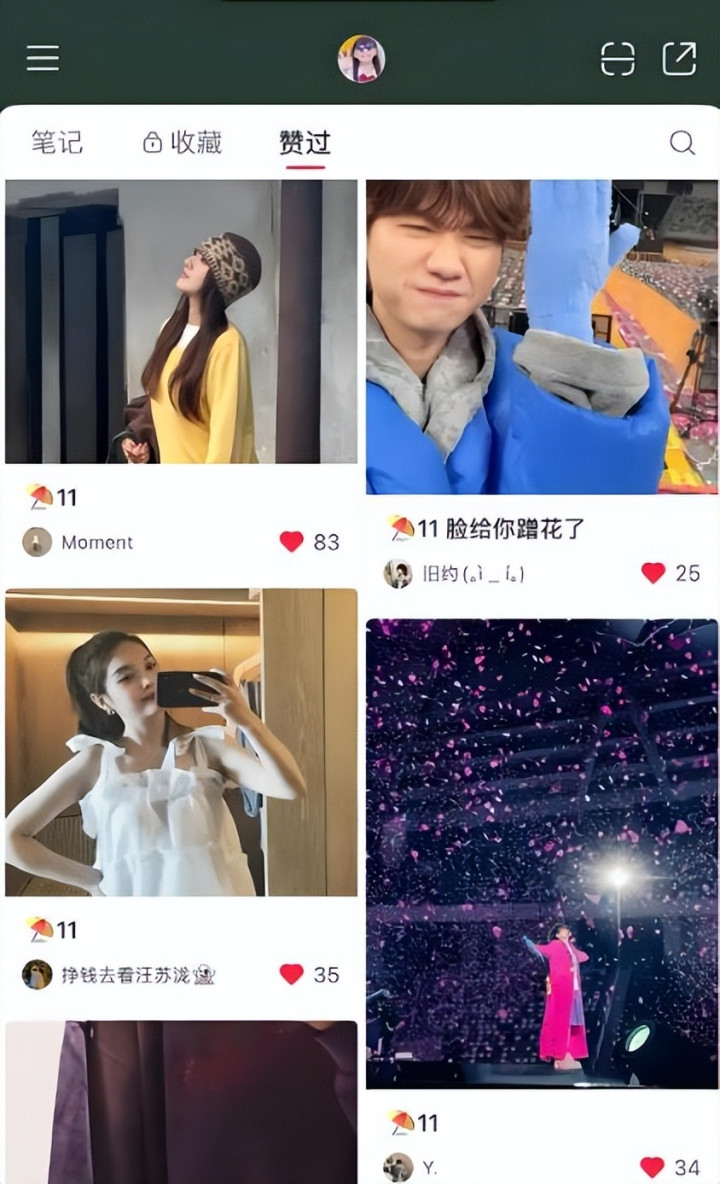Image resolution: width=720 pixels, height=1184 pixels.
Task: Switch to the 笔记 tab
Action: click(x=56, y=143)
